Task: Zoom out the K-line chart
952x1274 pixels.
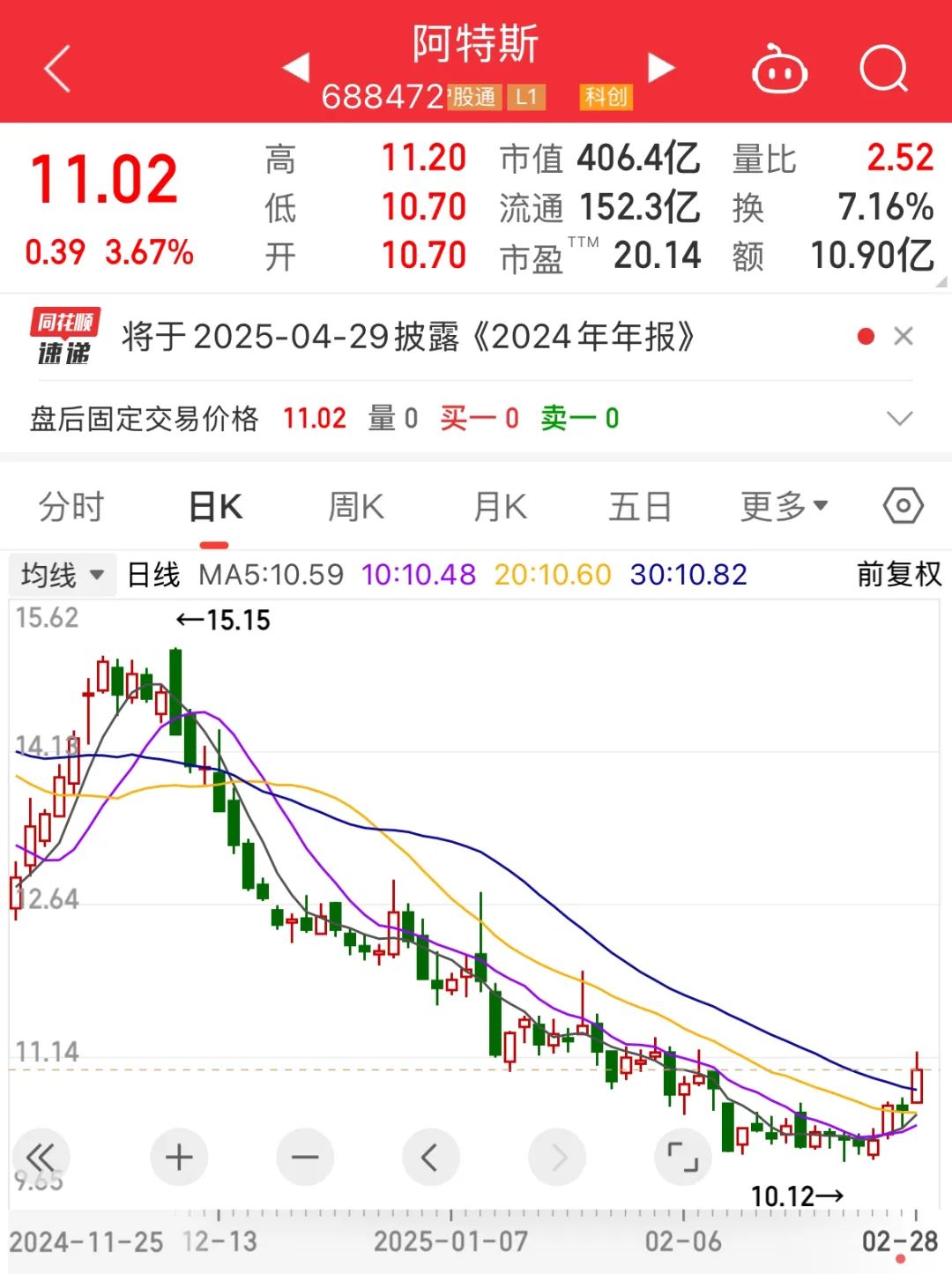Action: (305, 1157)
